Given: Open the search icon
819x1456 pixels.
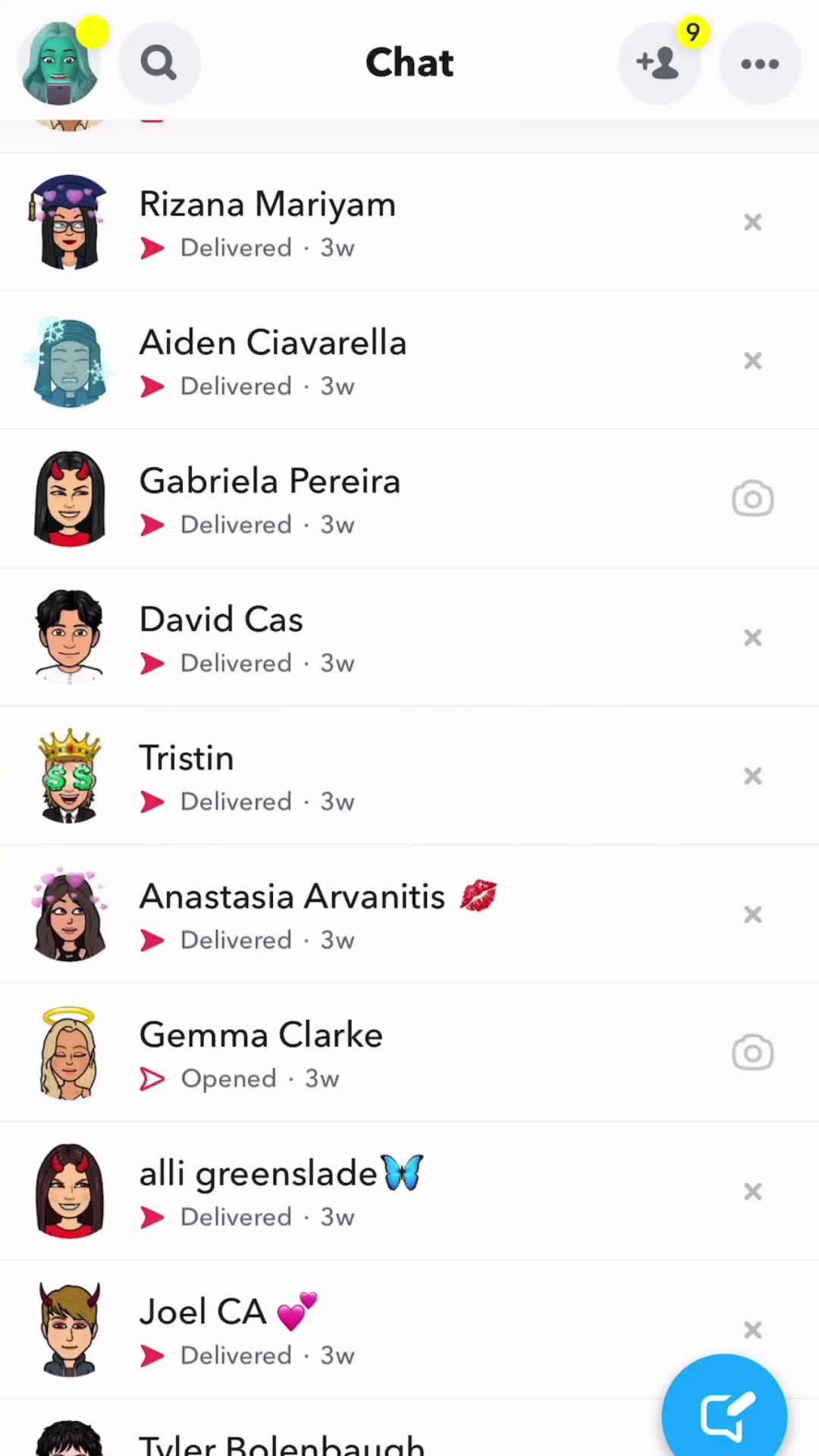Looking at the screenshot, I should pos(158,64).
